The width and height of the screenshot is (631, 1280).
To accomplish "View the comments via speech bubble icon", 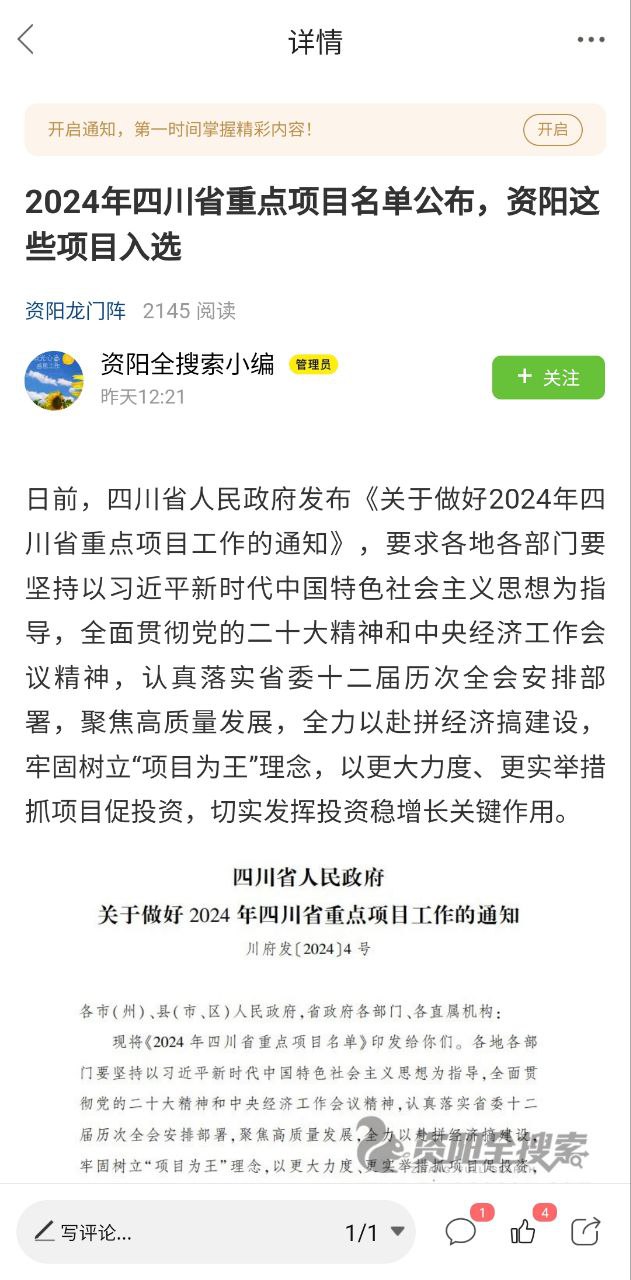I will tap(461, 1231).
